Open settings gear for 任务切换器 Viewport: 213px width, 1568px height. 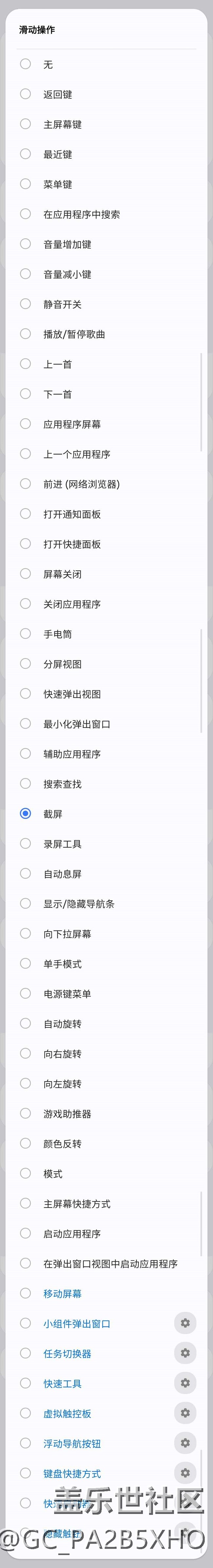coord(185,1353)
